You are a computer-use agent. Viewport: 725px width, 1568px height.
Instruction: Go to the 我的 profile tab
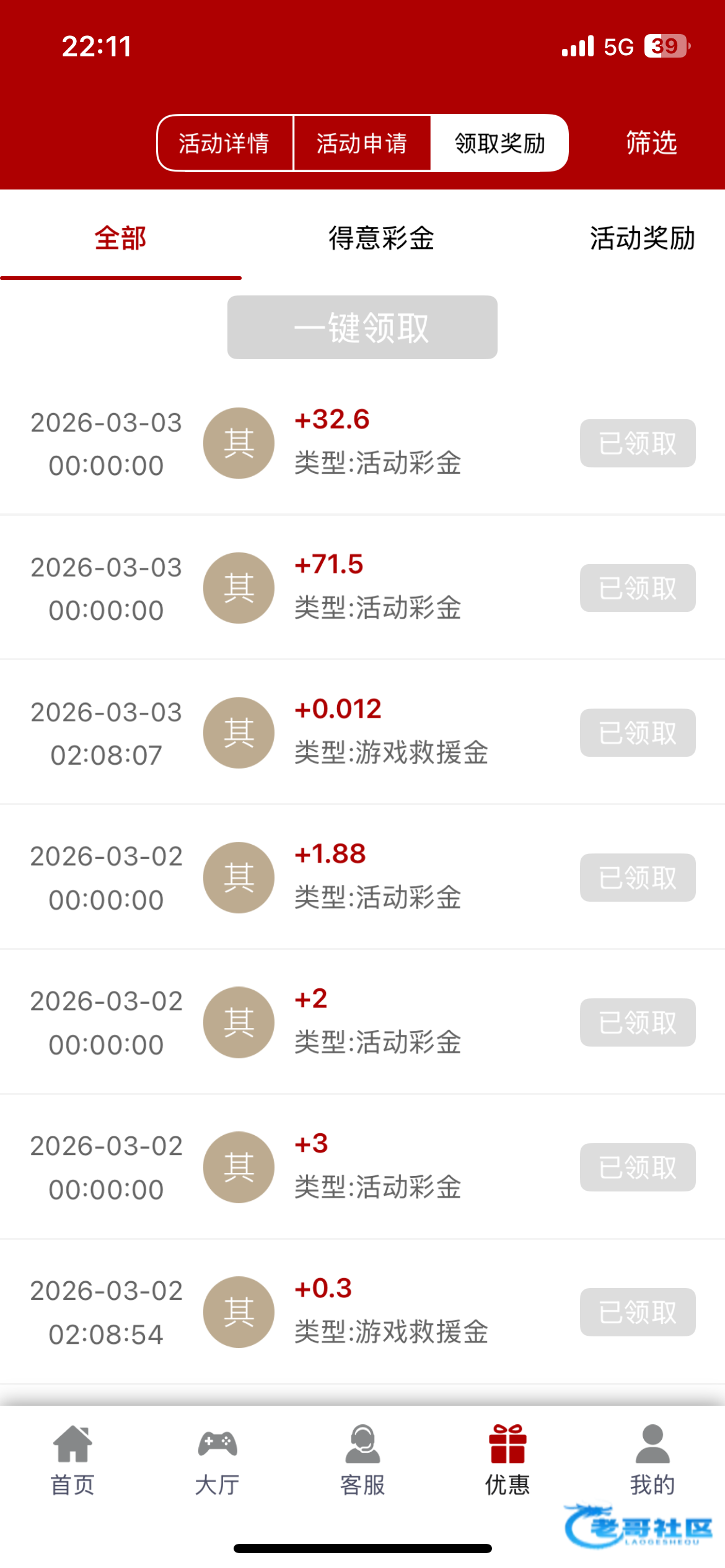[652, 1460]
